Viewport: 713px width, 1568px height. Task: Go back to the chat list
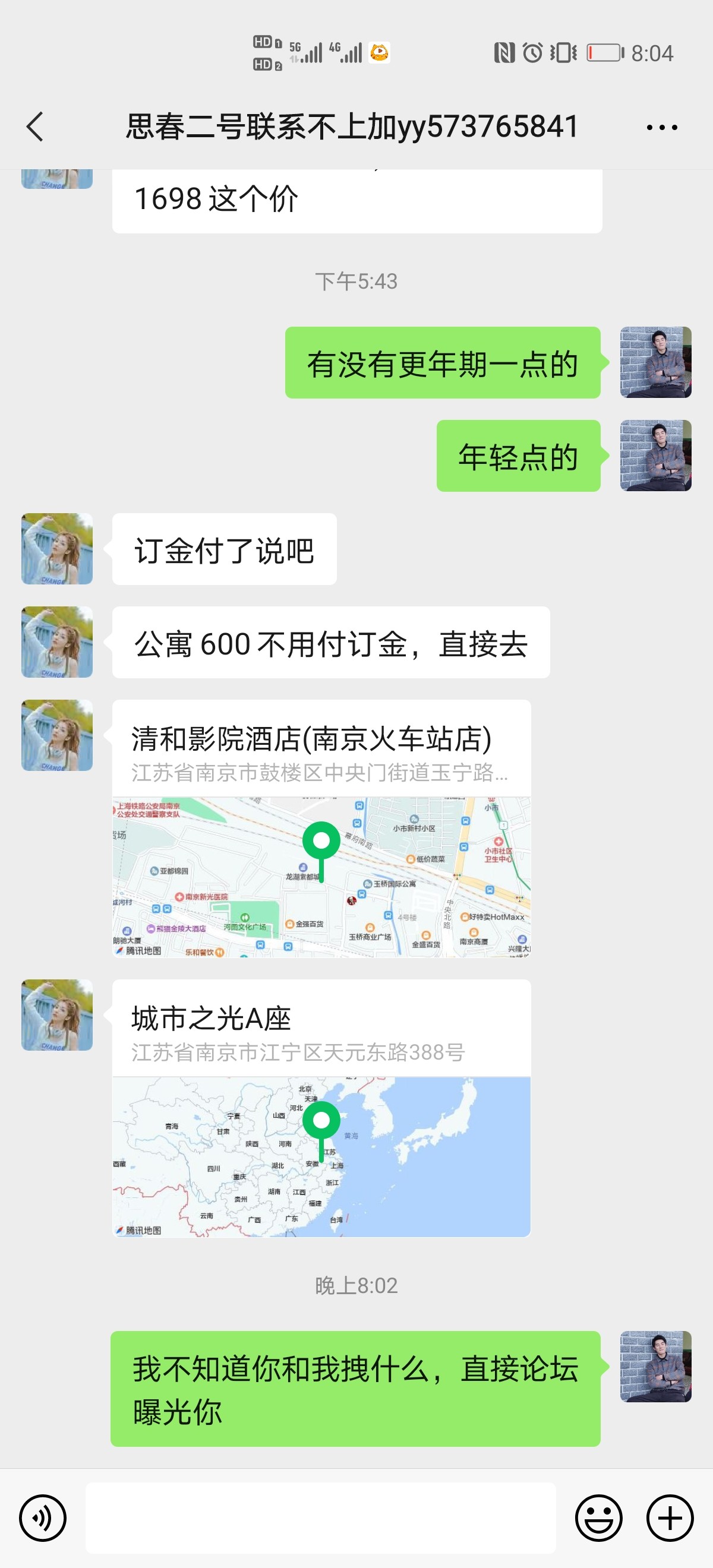click(x=34, y=127)
